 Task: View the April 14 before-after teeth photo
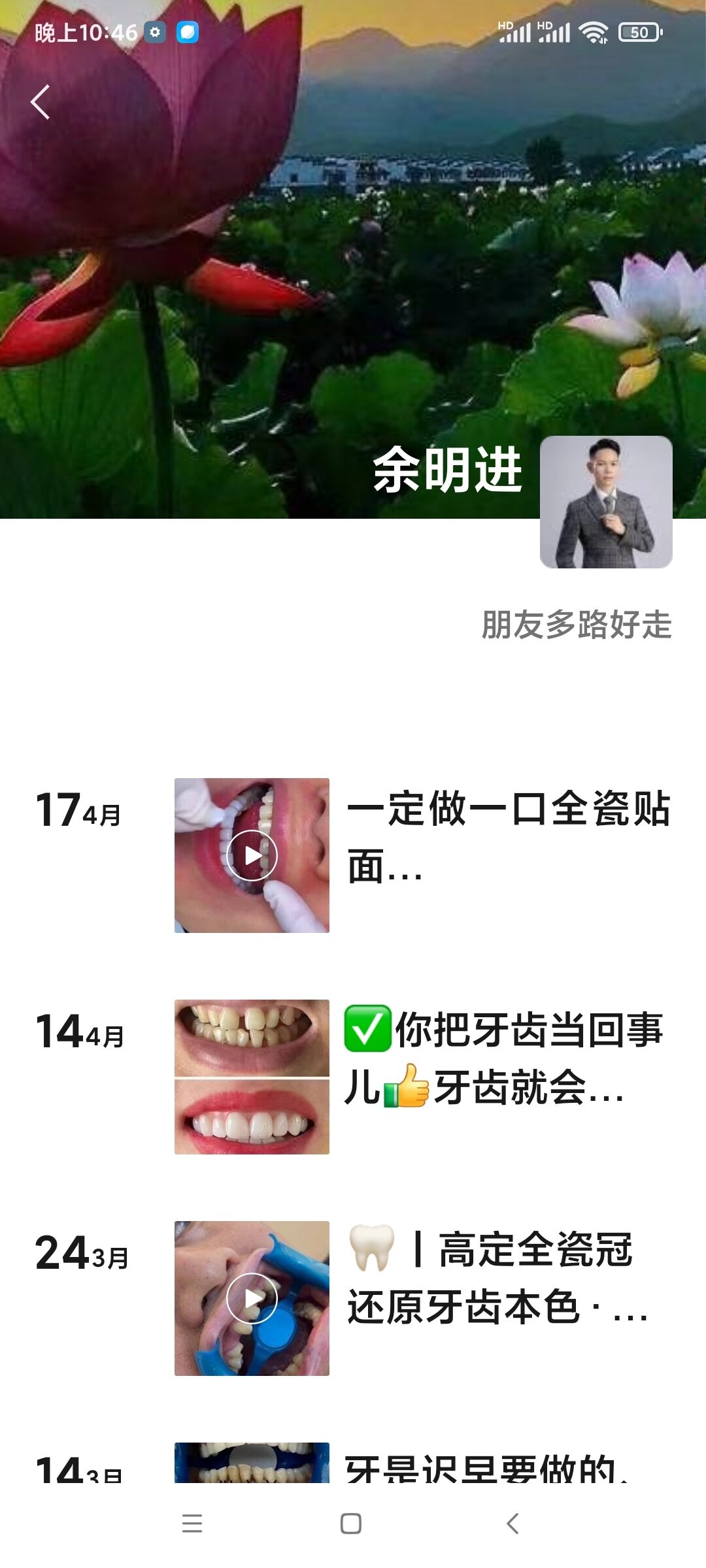[252, 1077]
